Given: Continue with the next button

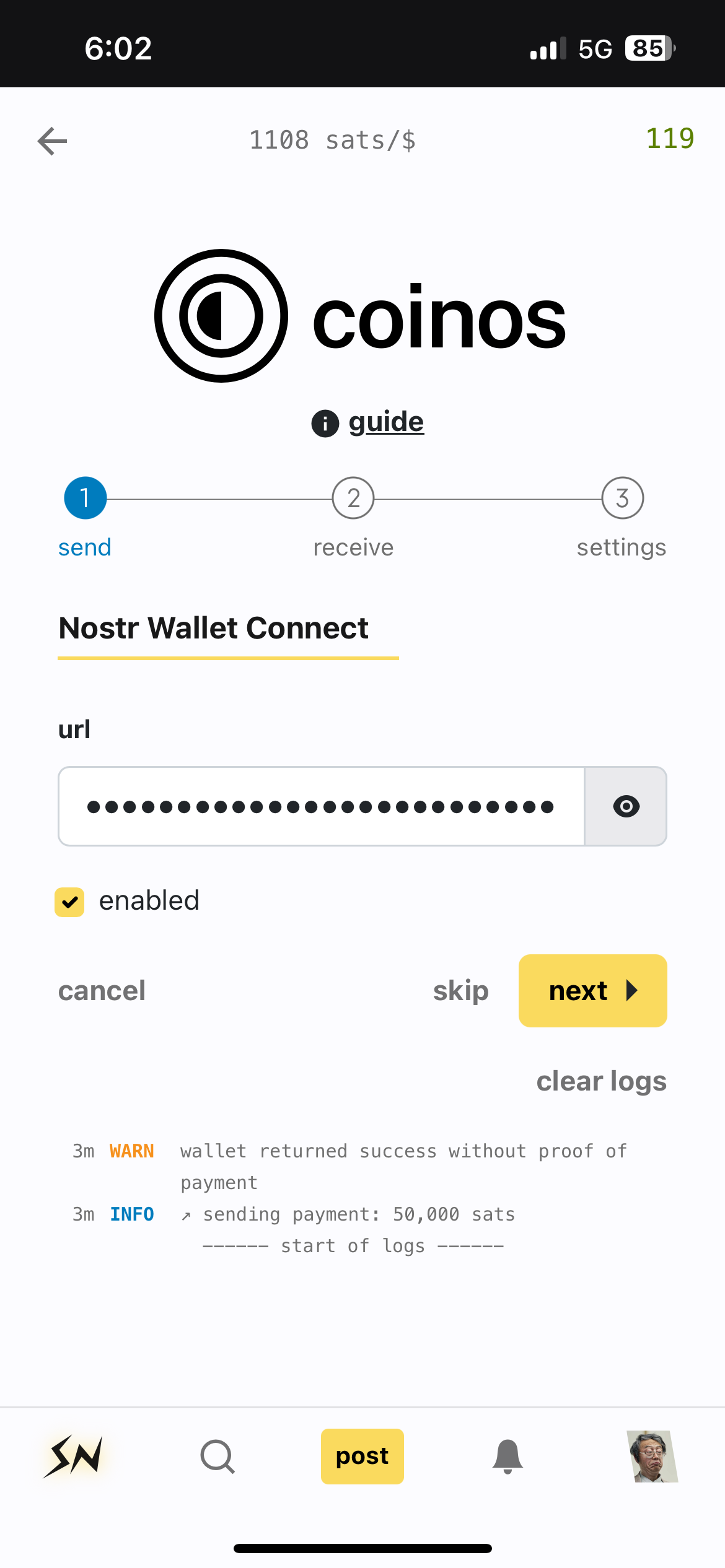Looking at the screenshot, I should point(592,991).
